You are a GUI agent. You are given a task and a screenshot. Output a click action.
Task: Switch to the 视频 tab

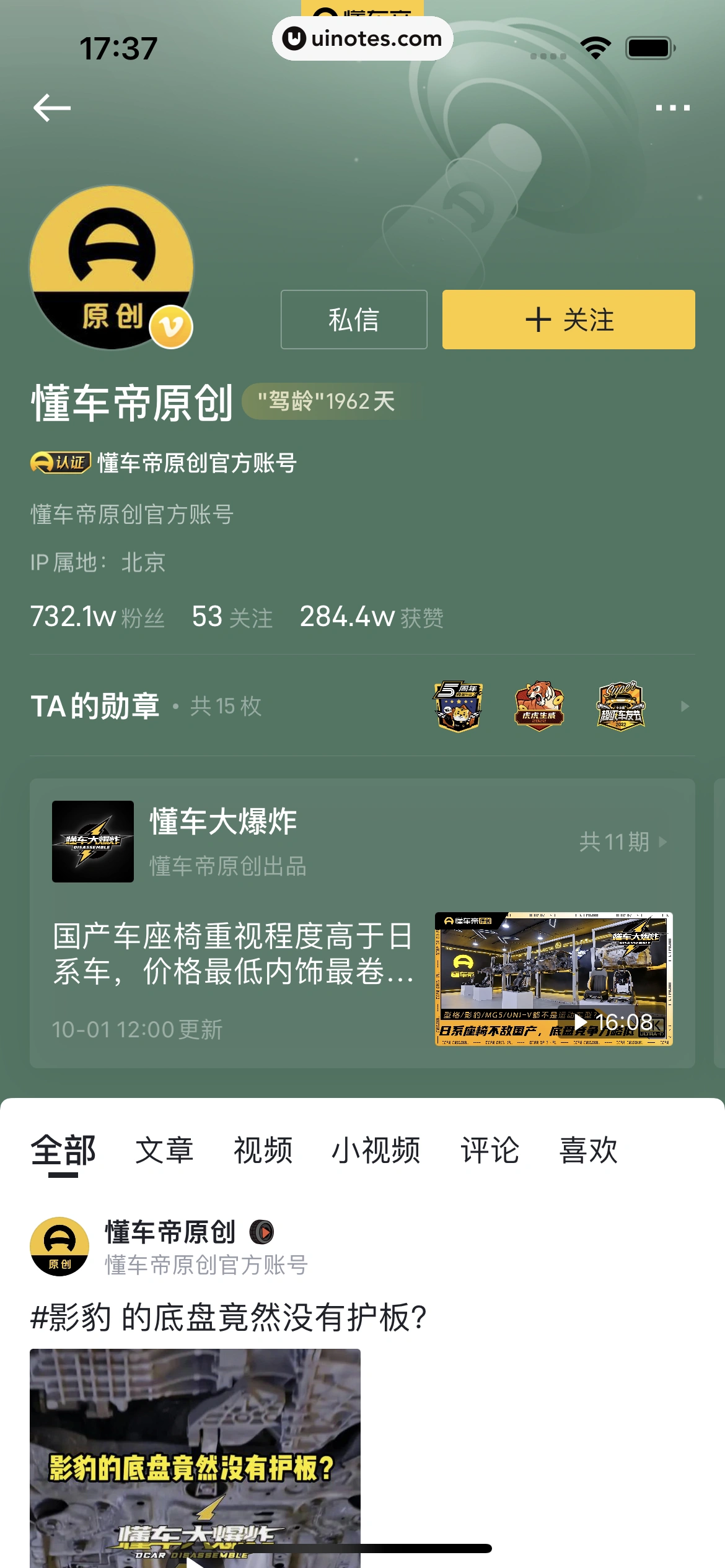point(263,1151)
